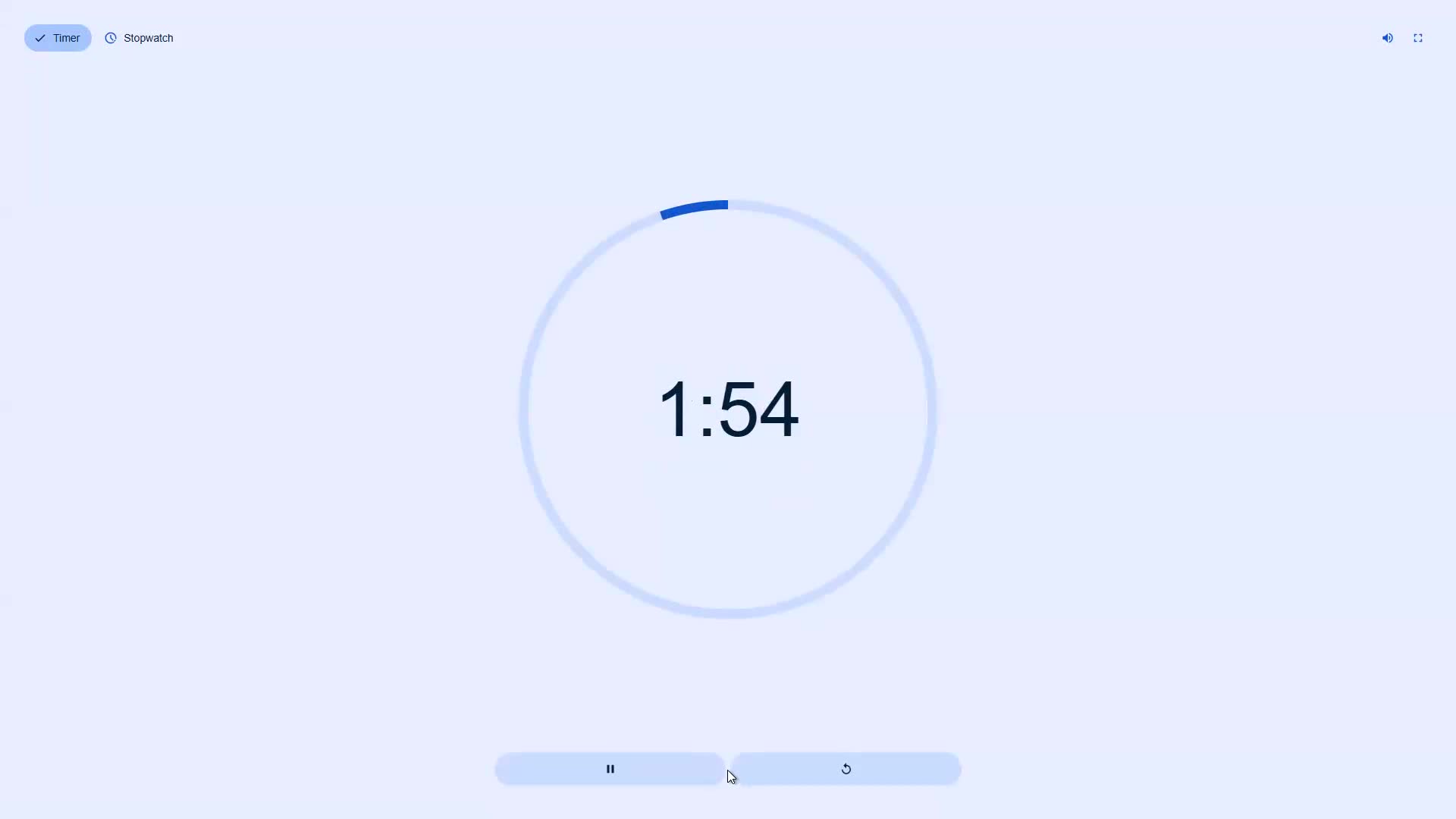Screen dimensions: 1456x819
Task: Enter fullscreen mode
Action: pyautogui.click(x=1417, y=38)
